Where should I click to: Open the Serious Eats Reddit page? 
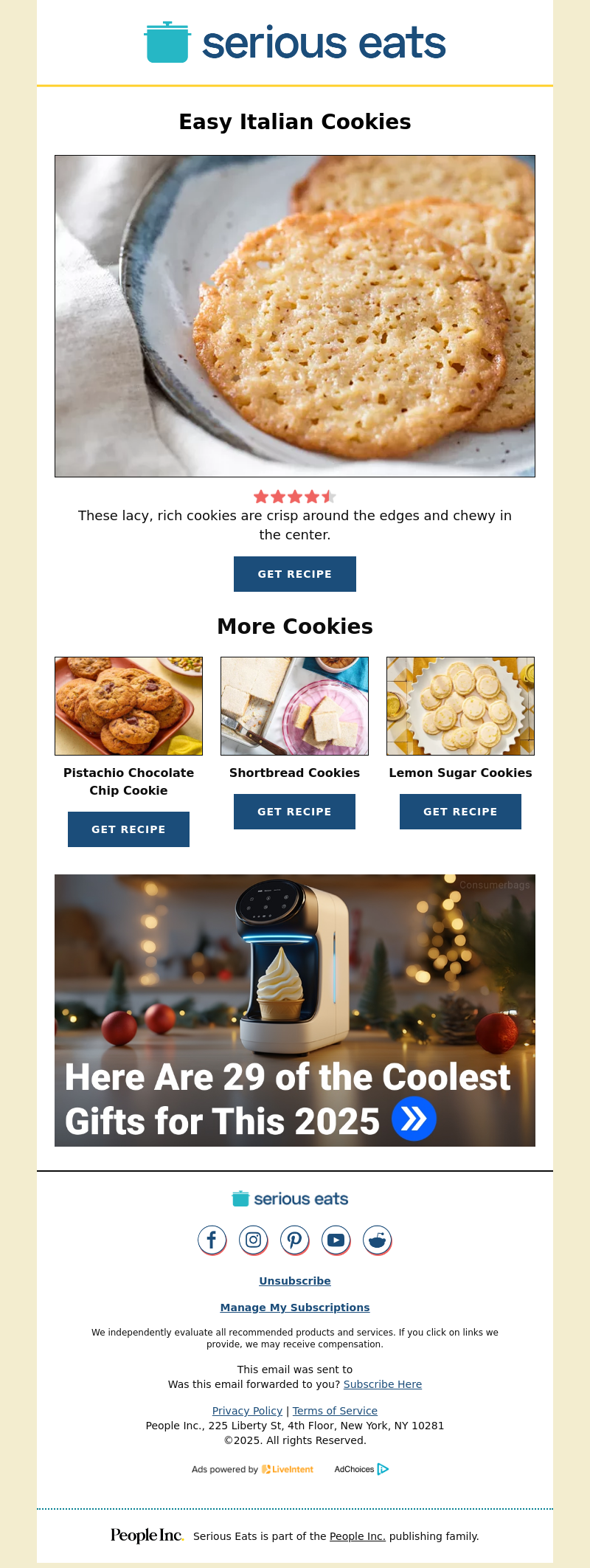[x=377, y=1240]
